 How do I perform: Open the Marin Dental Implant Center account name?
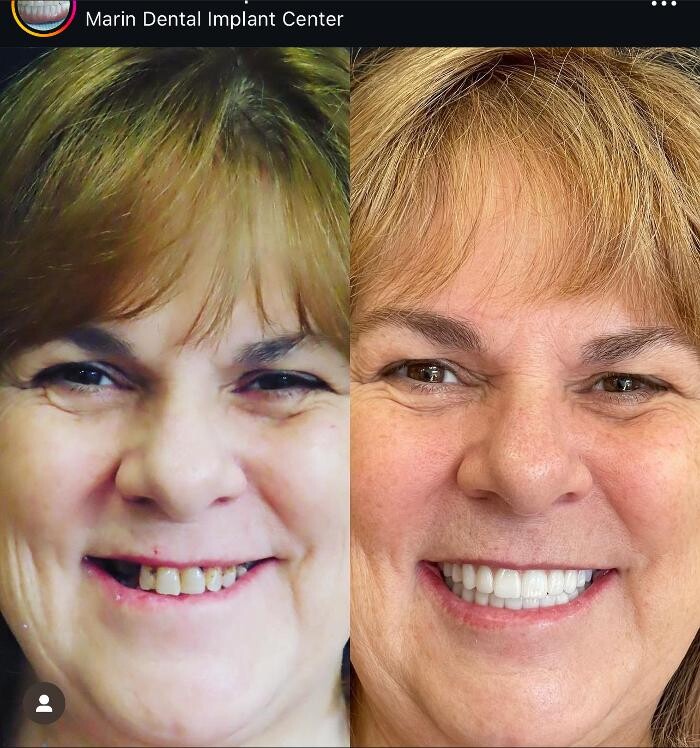click(x=214, y=19)
